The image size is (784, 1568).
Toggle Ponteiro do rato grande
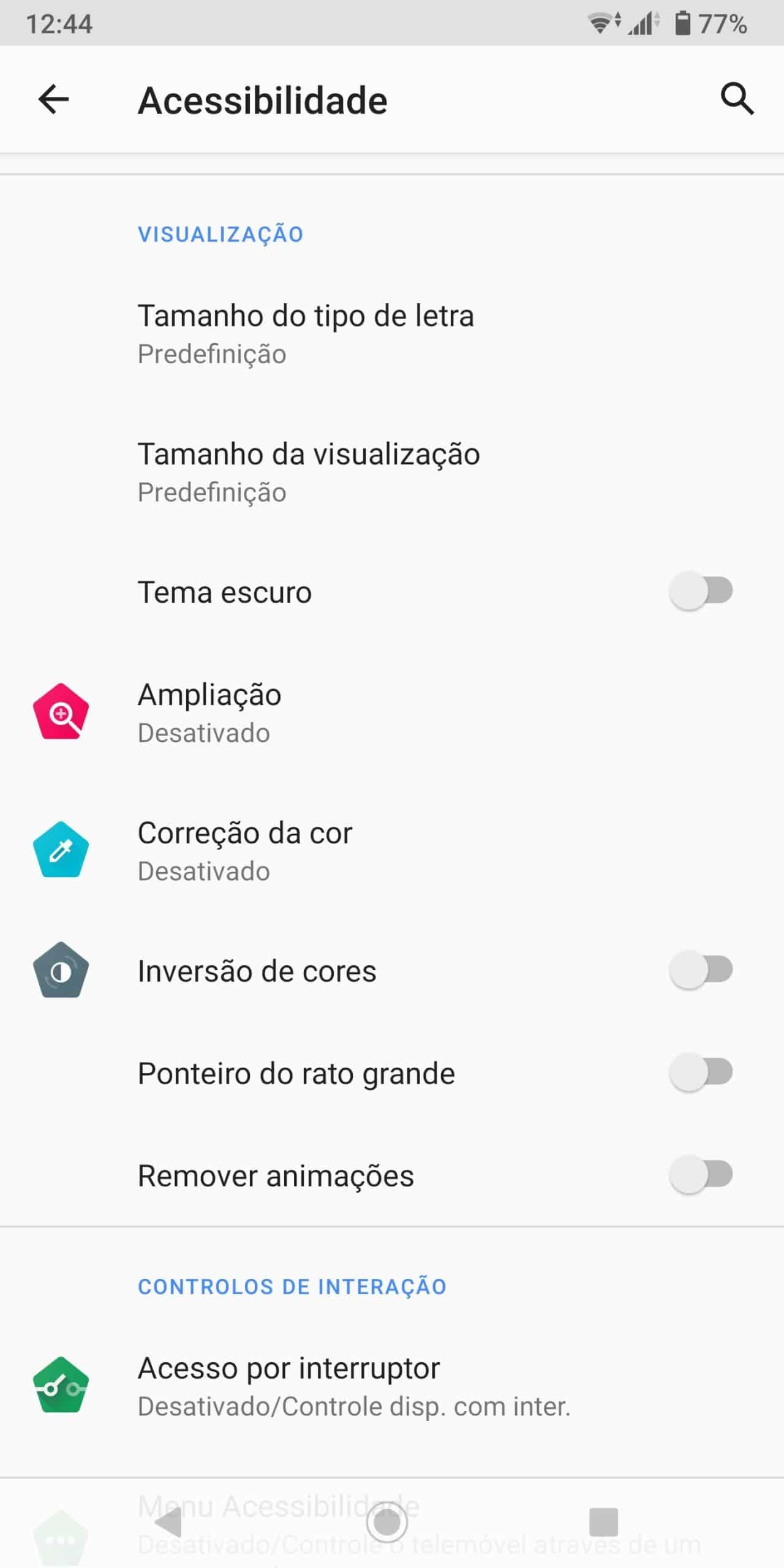(701, 1072)
